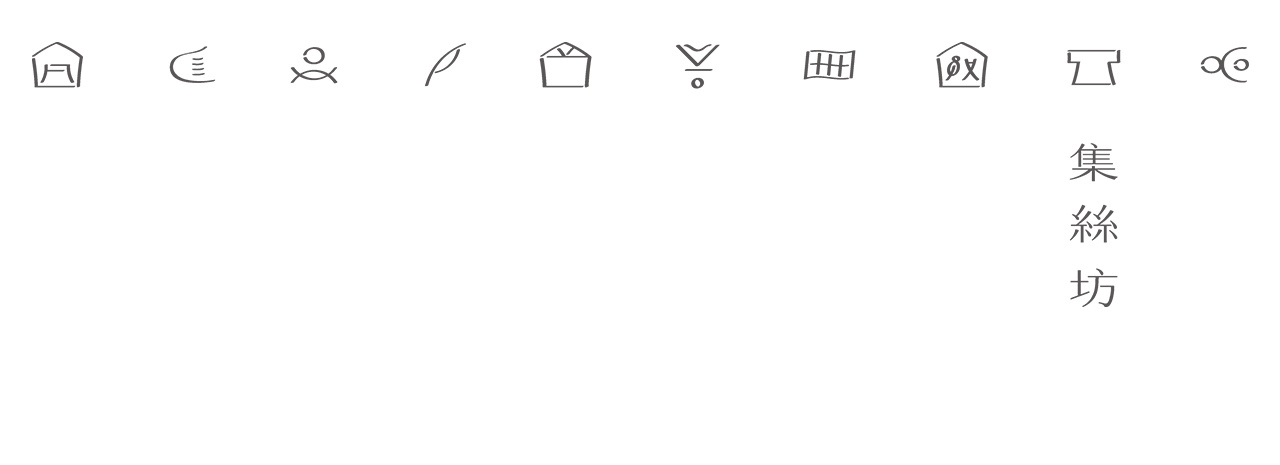This screenshot has height=465, width=1280.
Task: Tap the striped wing-shaped icon
Action: [192, 66]
